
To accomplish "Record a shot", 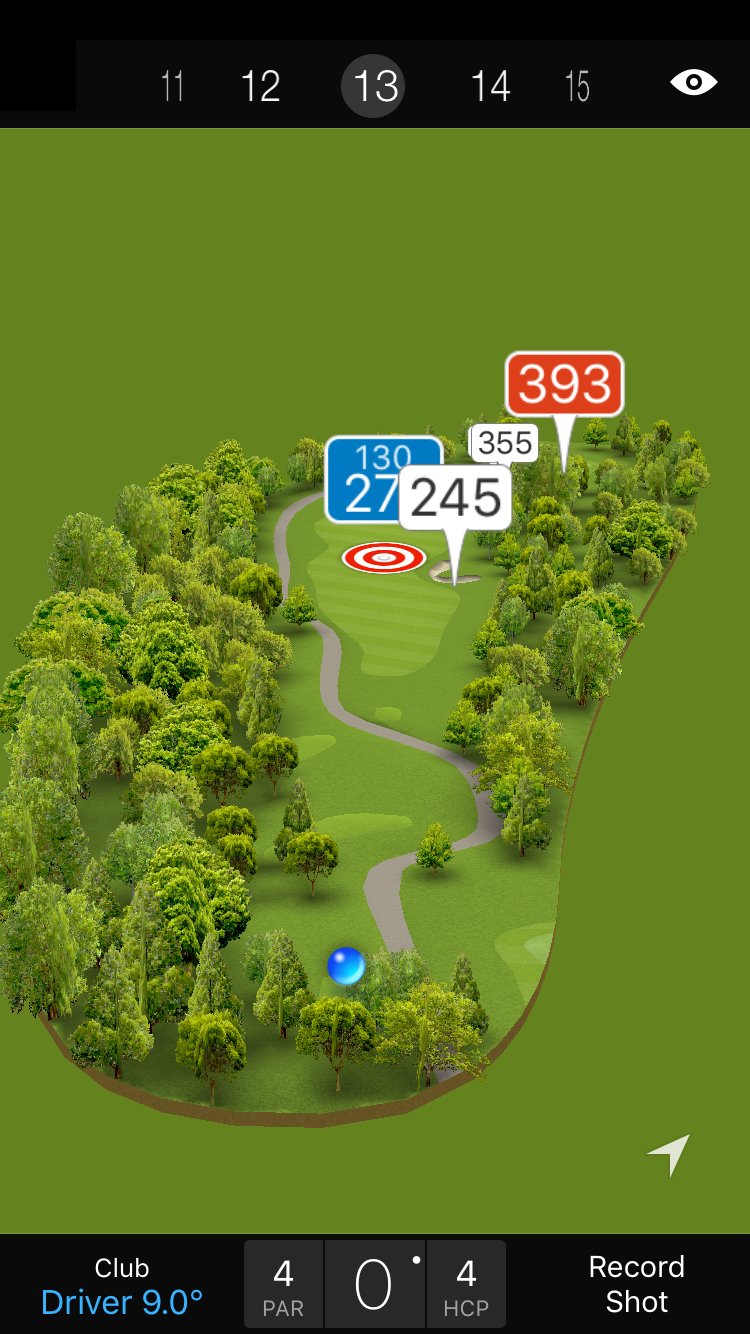I will click(x=636, y=1285).
